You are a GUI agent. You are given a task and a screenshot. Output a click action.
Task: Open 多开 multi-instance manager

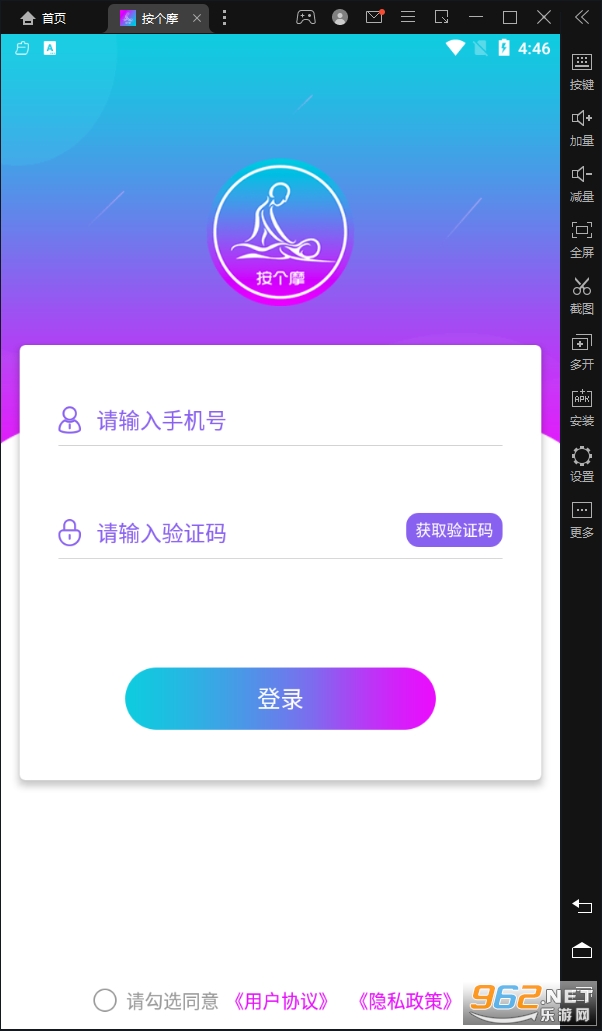click(x=582, y=351)
